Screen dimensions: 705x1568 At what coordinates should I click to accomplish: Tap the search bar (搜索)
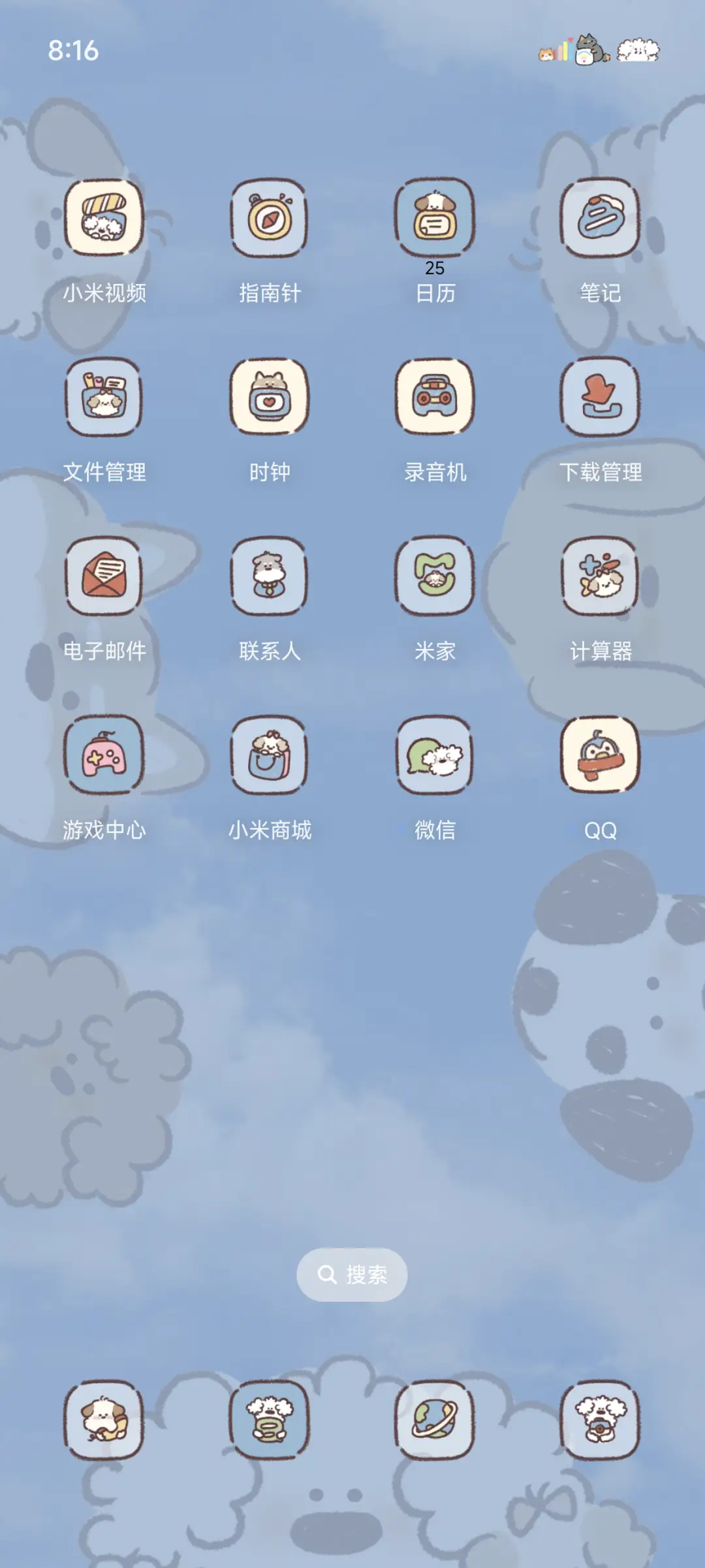pos(352,1274)
